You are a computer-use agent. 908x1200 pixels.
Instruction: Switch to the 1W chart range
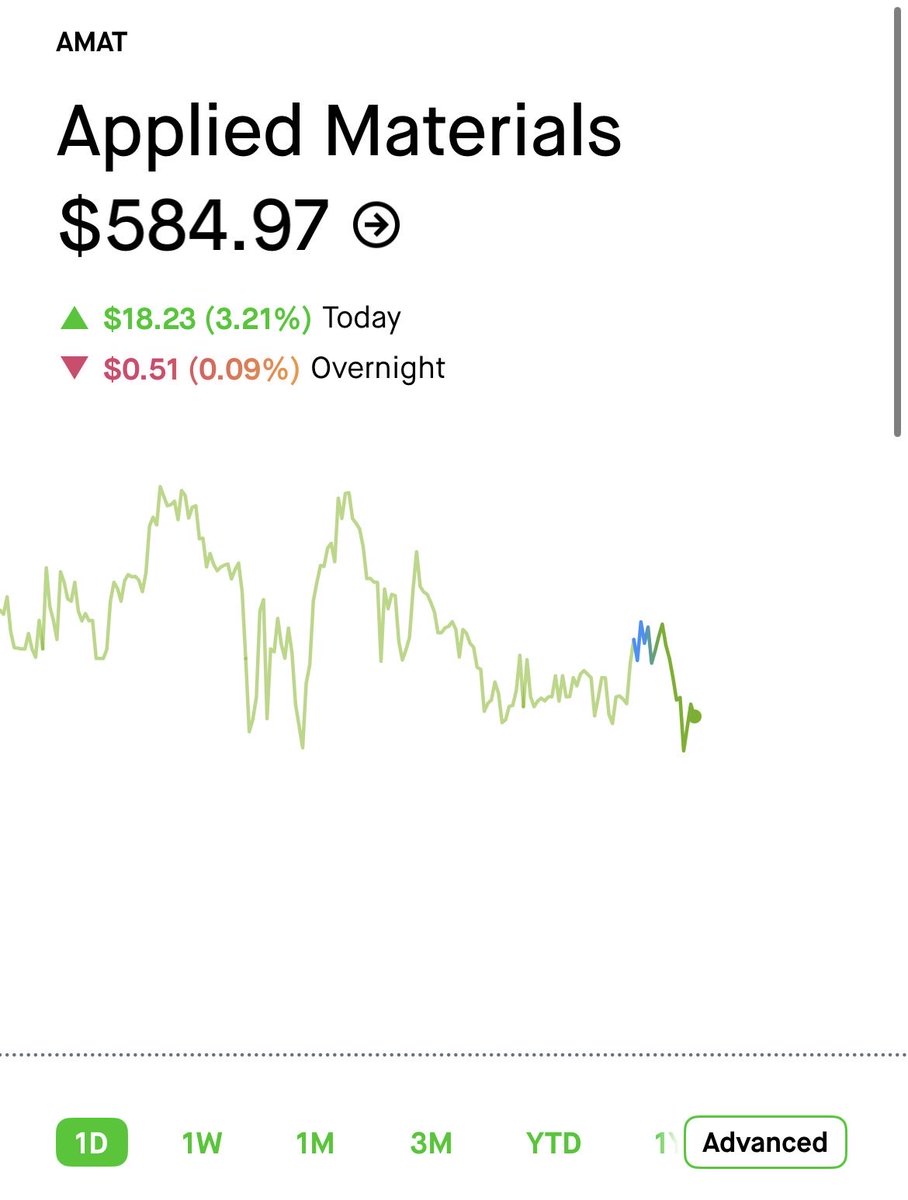coord(201,1142)
